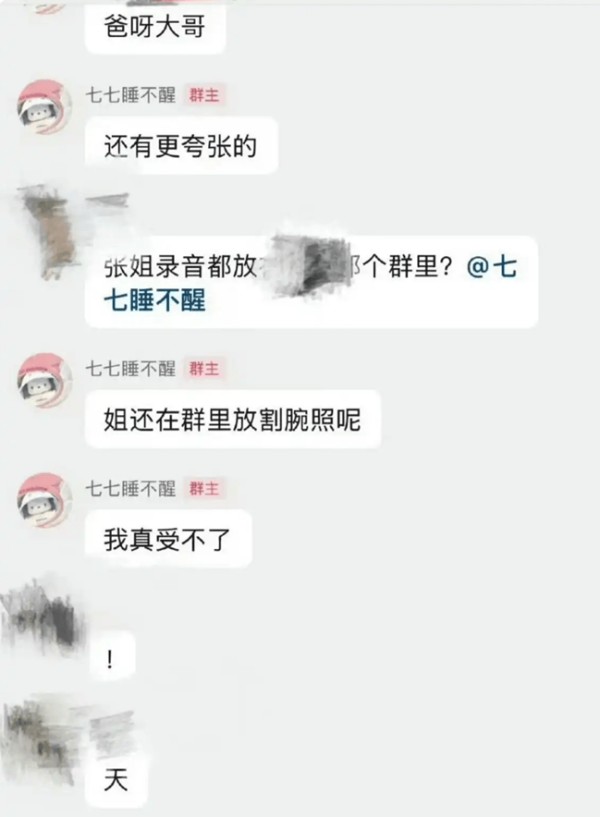Open 七七睡不醒's avatar beside 姐还在群里放割腕照呢

click(45, 380)
